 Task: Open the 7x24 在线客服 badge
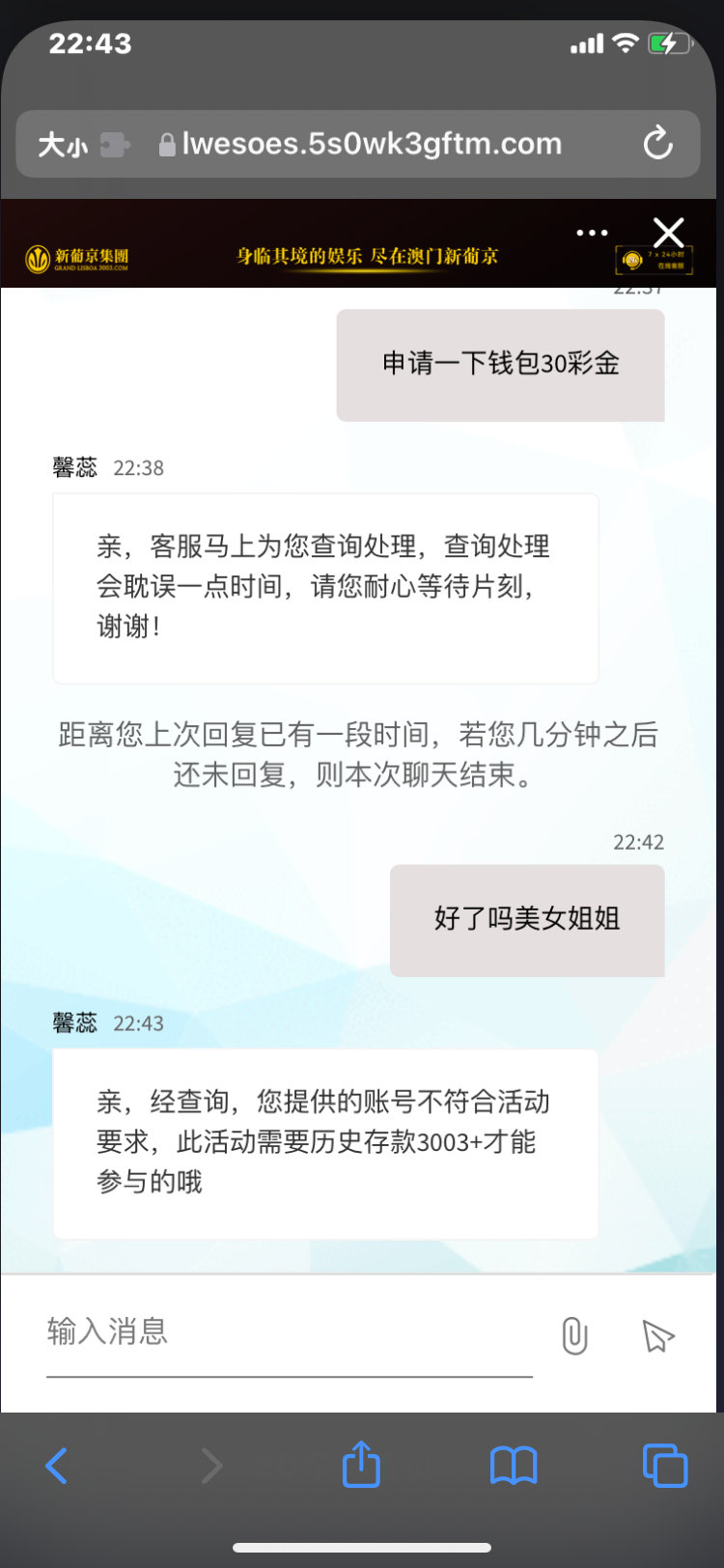pyautogui.click(x=654, y=263)
